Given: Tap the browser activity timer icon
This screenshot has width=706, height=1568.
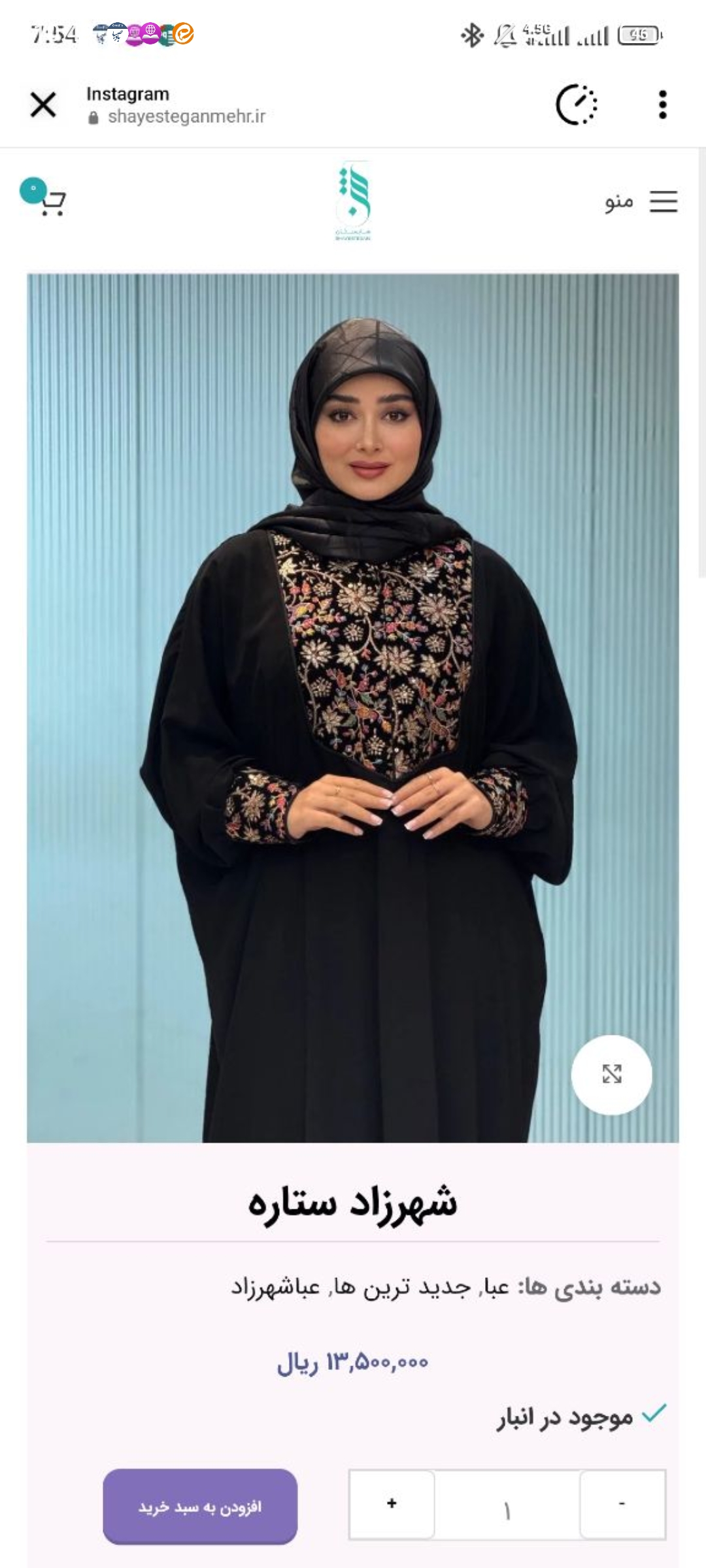Looking at the screenshot, I should click(576, 105).
